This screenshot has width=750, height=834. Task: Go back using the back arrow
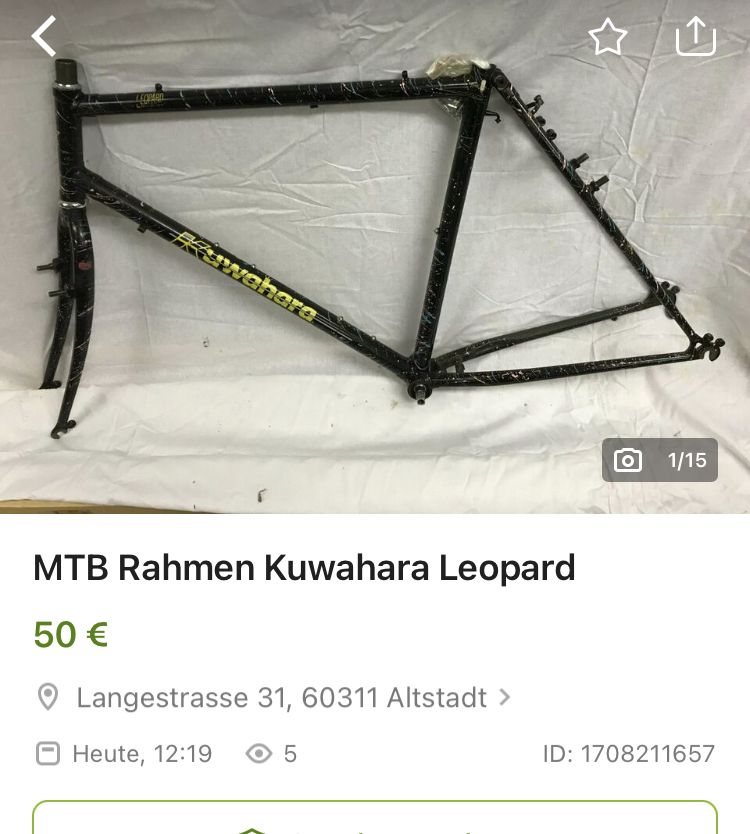43,37
